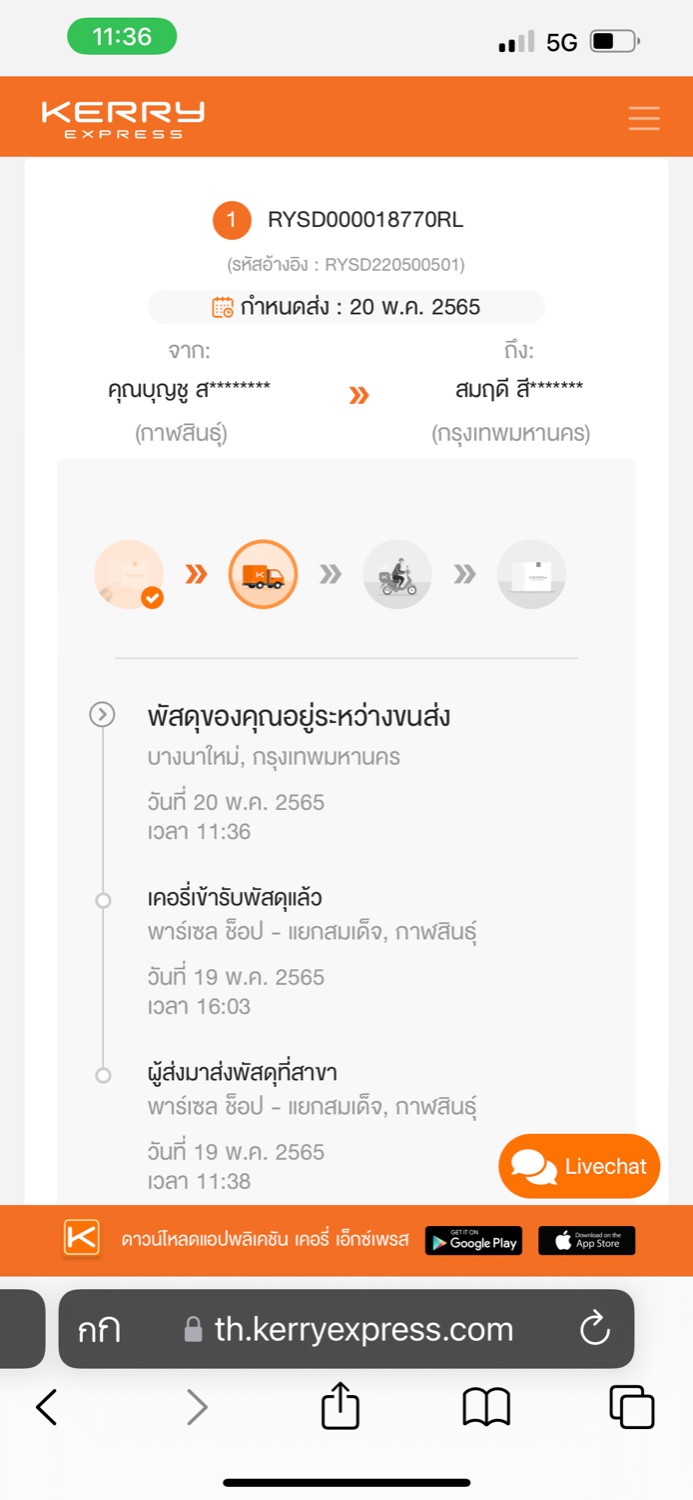Open Safari reader options (กก)
Image resolution: width=693 pixels, height=1500 pixels.
pos(99,1330)
